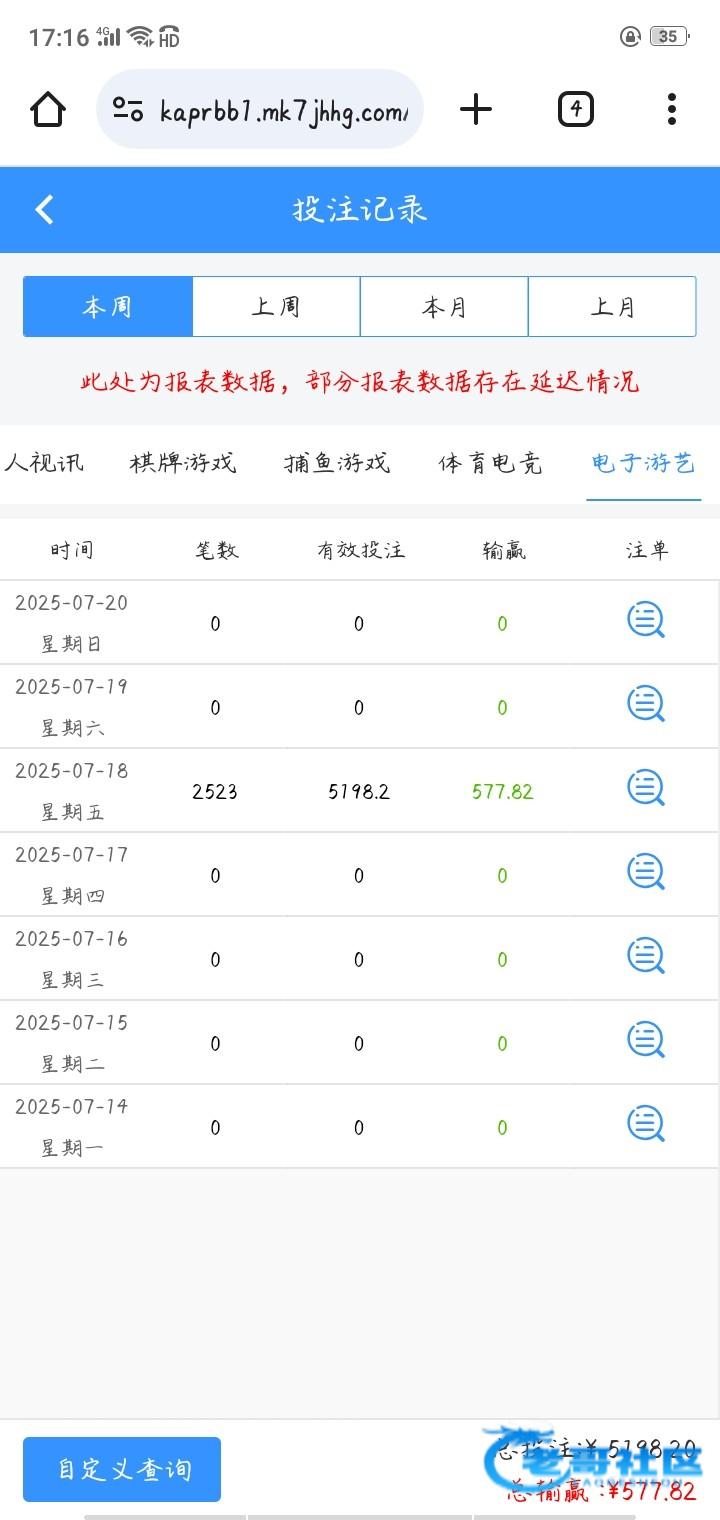Viewport: 720px width, 1520px height.
Task: Open the browser home page button
Action: 48,109
